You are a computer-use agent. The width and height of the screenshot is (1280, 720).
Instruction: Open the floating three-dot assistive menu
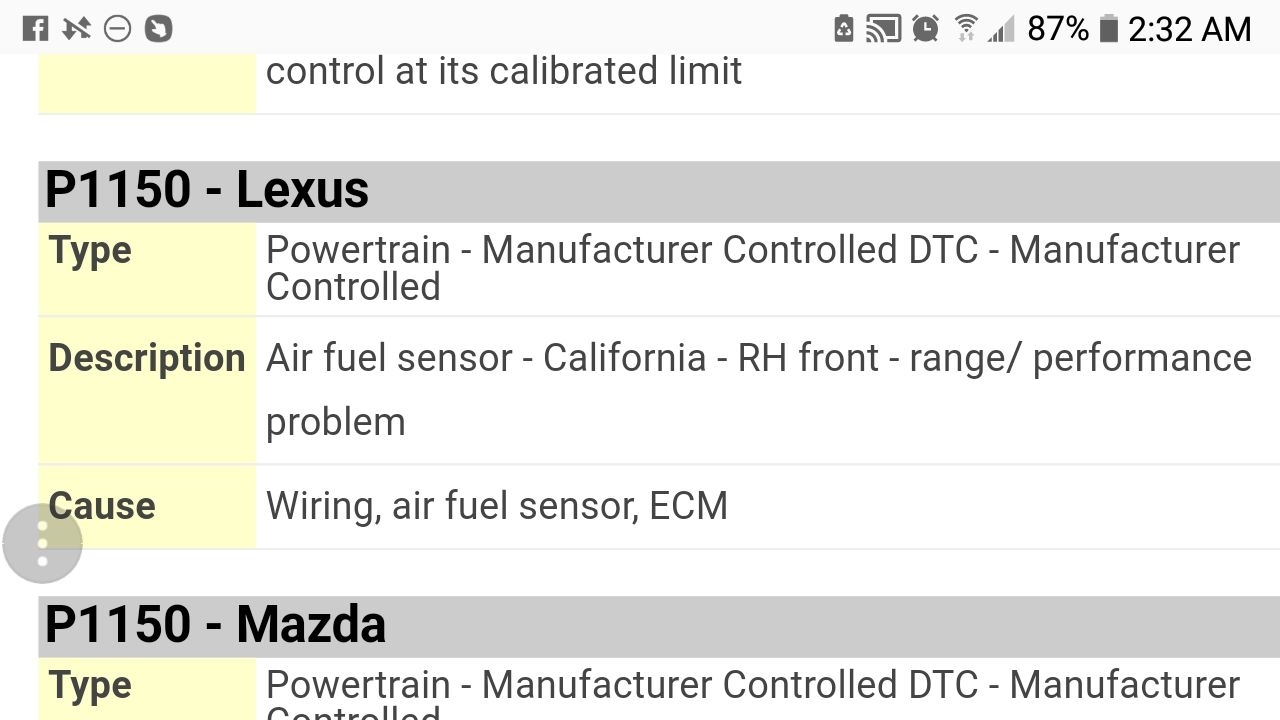[42, 543]
